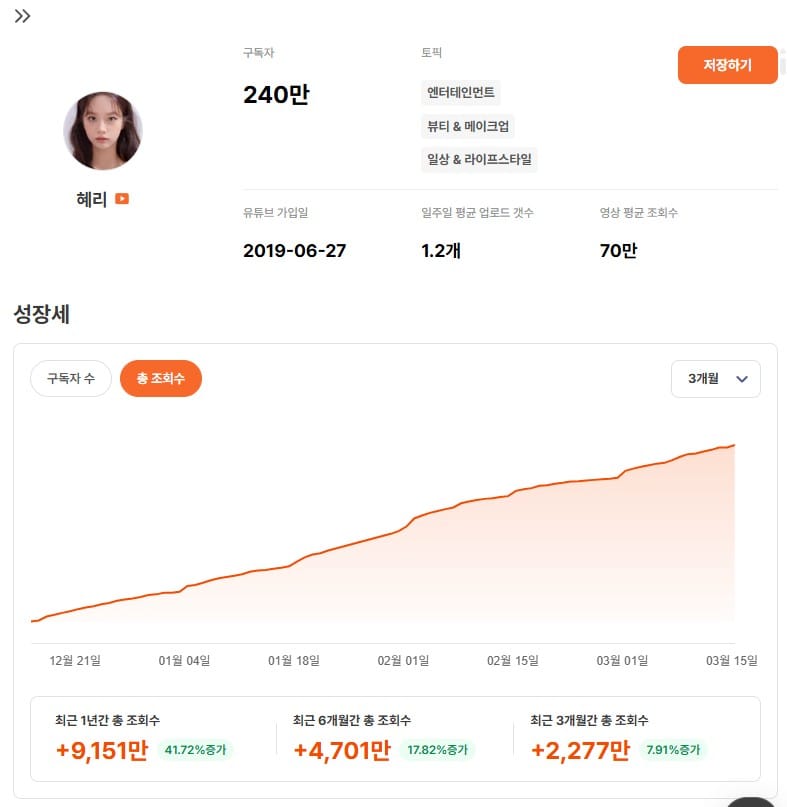Tap the double-chevron expand icon
The width and height of the screenshot is (787, 807).
(23, 16)
